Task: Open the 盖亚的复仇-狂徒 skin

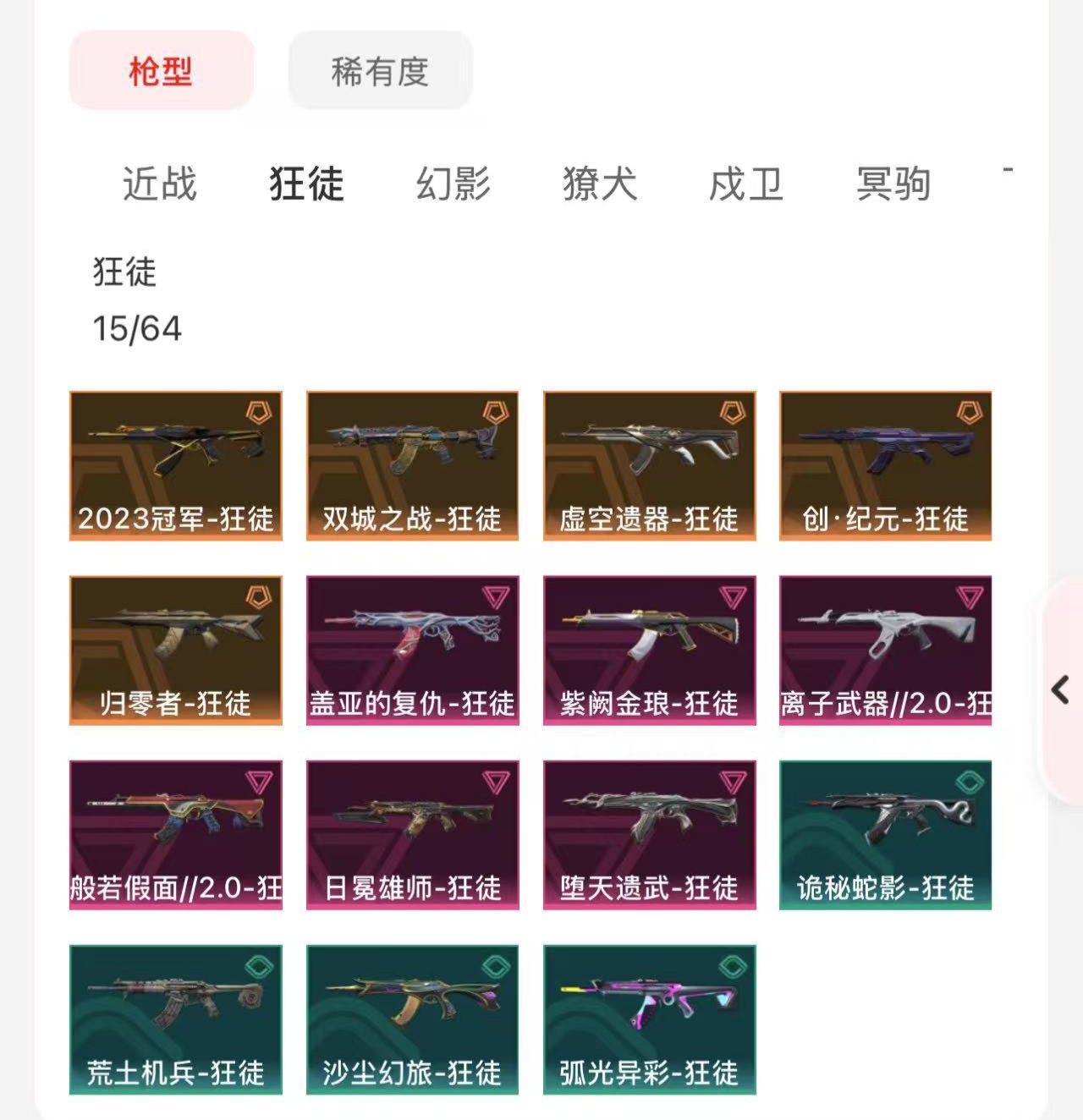Action: [x=412, y=651]
